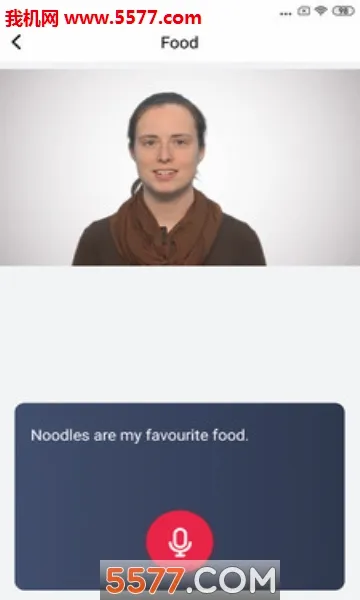Go back from the Food lesson

(16, 42)
